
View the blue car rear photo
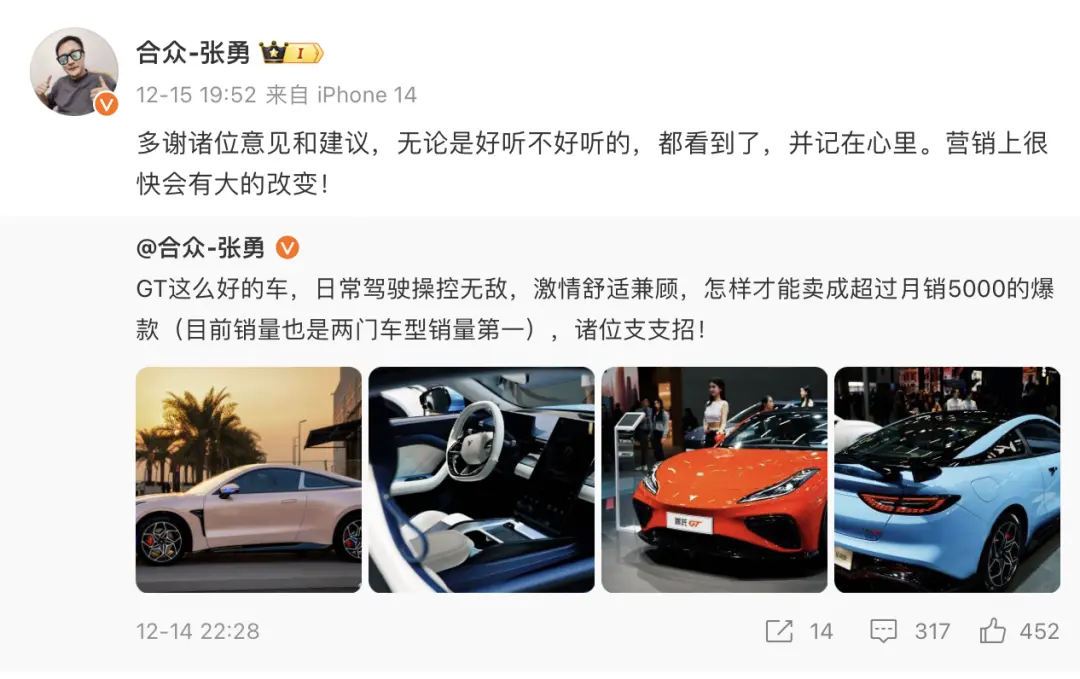(x=947, y=480)
